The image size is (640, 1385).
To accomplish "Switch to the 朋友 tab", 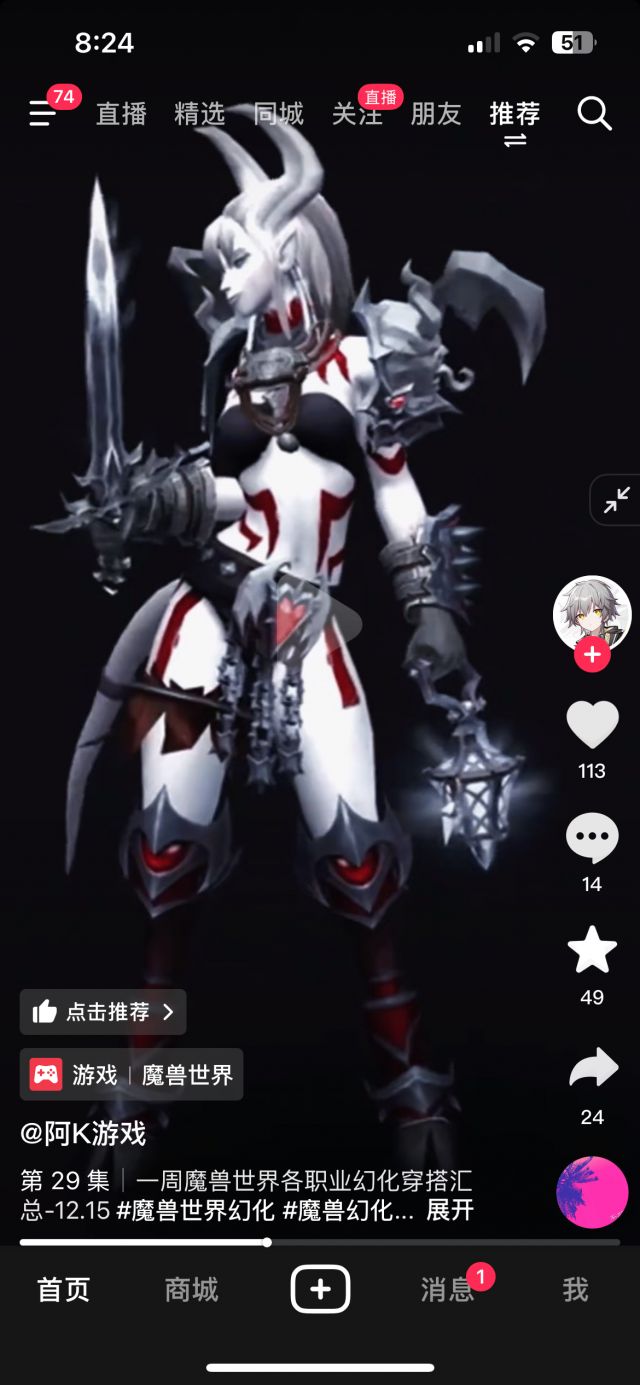I will pyautogui.click(x=436, y=114).
